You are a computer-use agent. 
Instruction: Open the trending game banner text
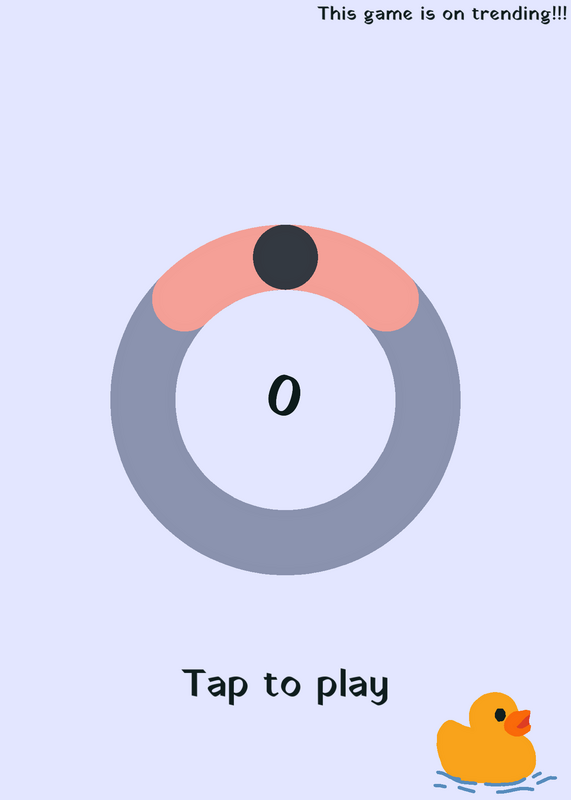point(442,14)
